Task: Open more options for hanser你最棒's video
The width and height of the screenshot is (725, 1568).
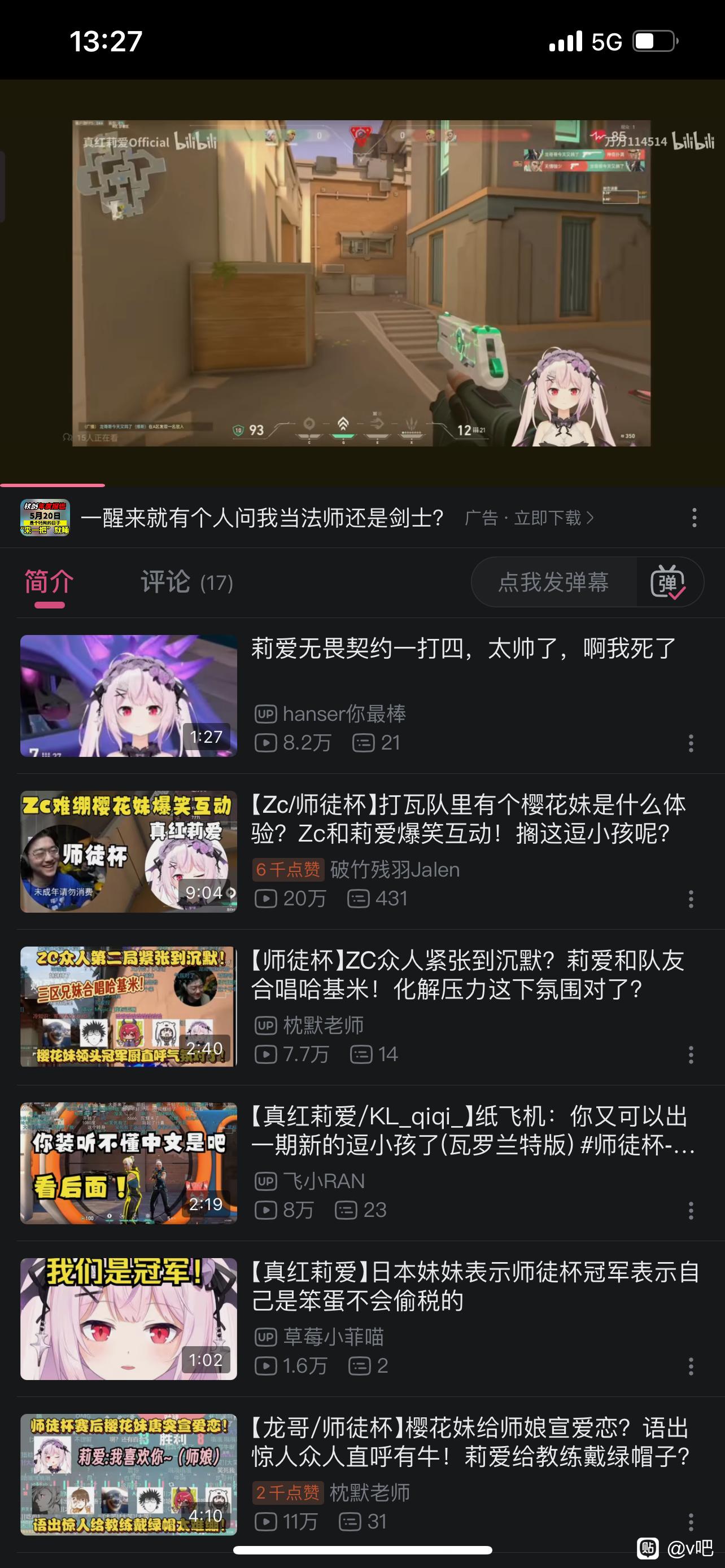Action: coord(691,743)
